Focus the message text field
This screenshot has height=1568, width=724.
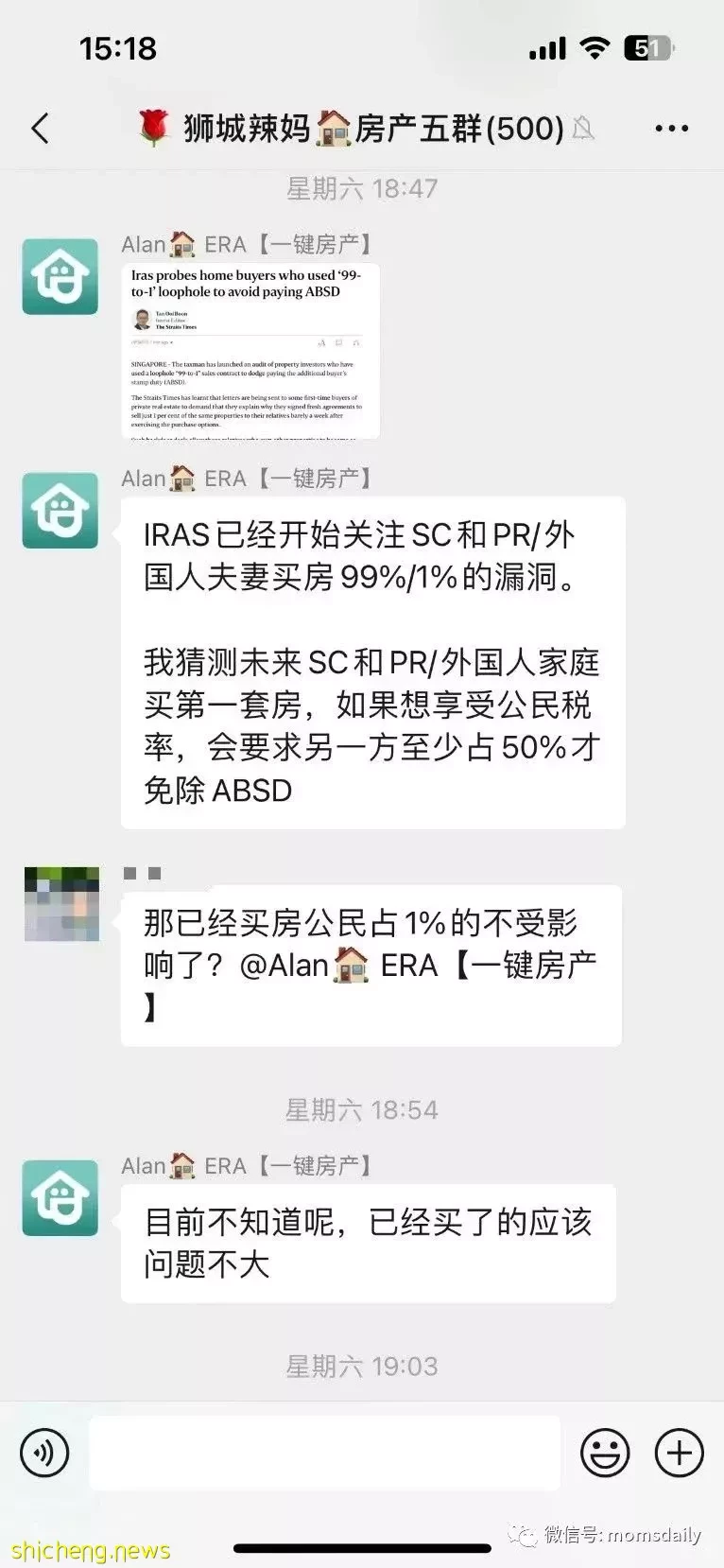click(x=324, y=1452)
